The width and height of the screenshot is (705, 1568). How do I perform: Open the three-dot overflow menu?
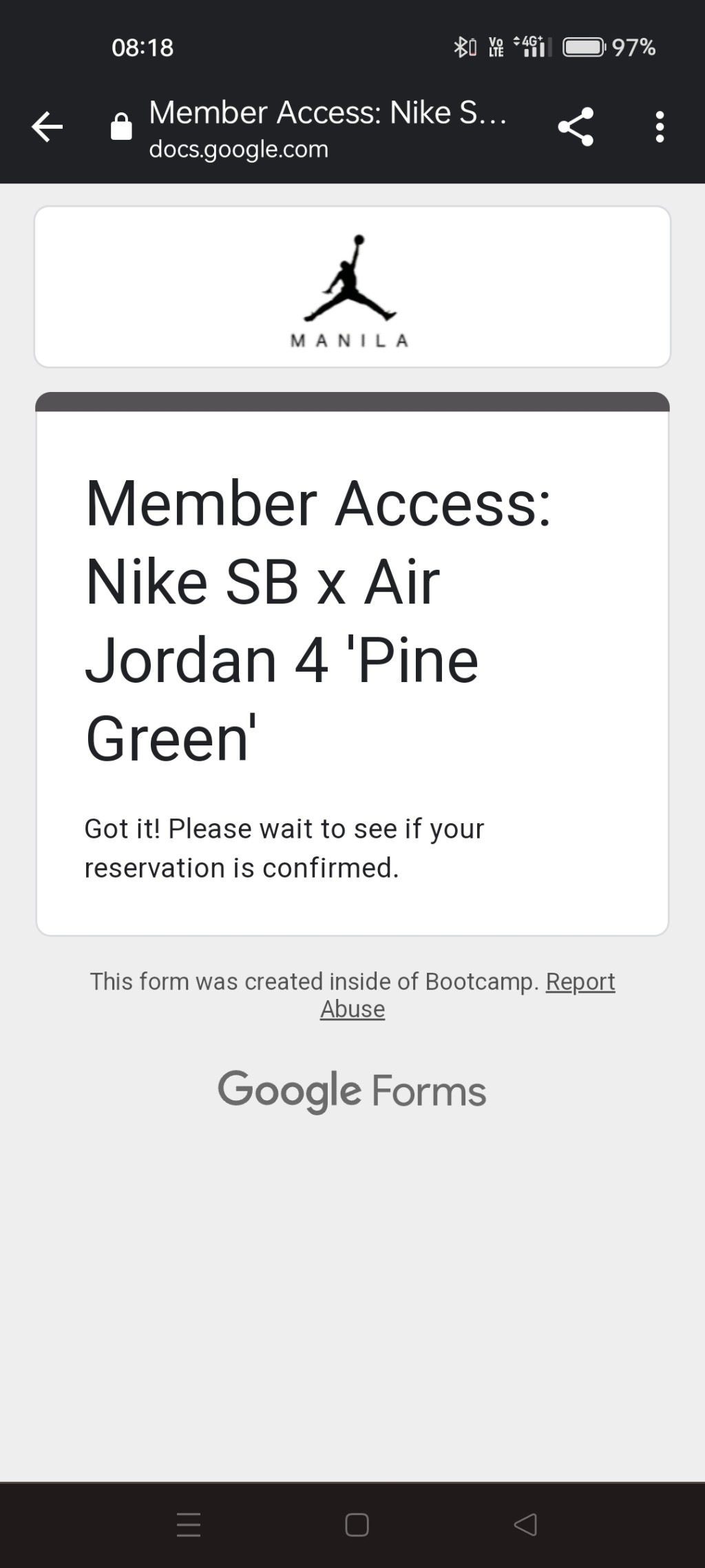click(660, 127)
